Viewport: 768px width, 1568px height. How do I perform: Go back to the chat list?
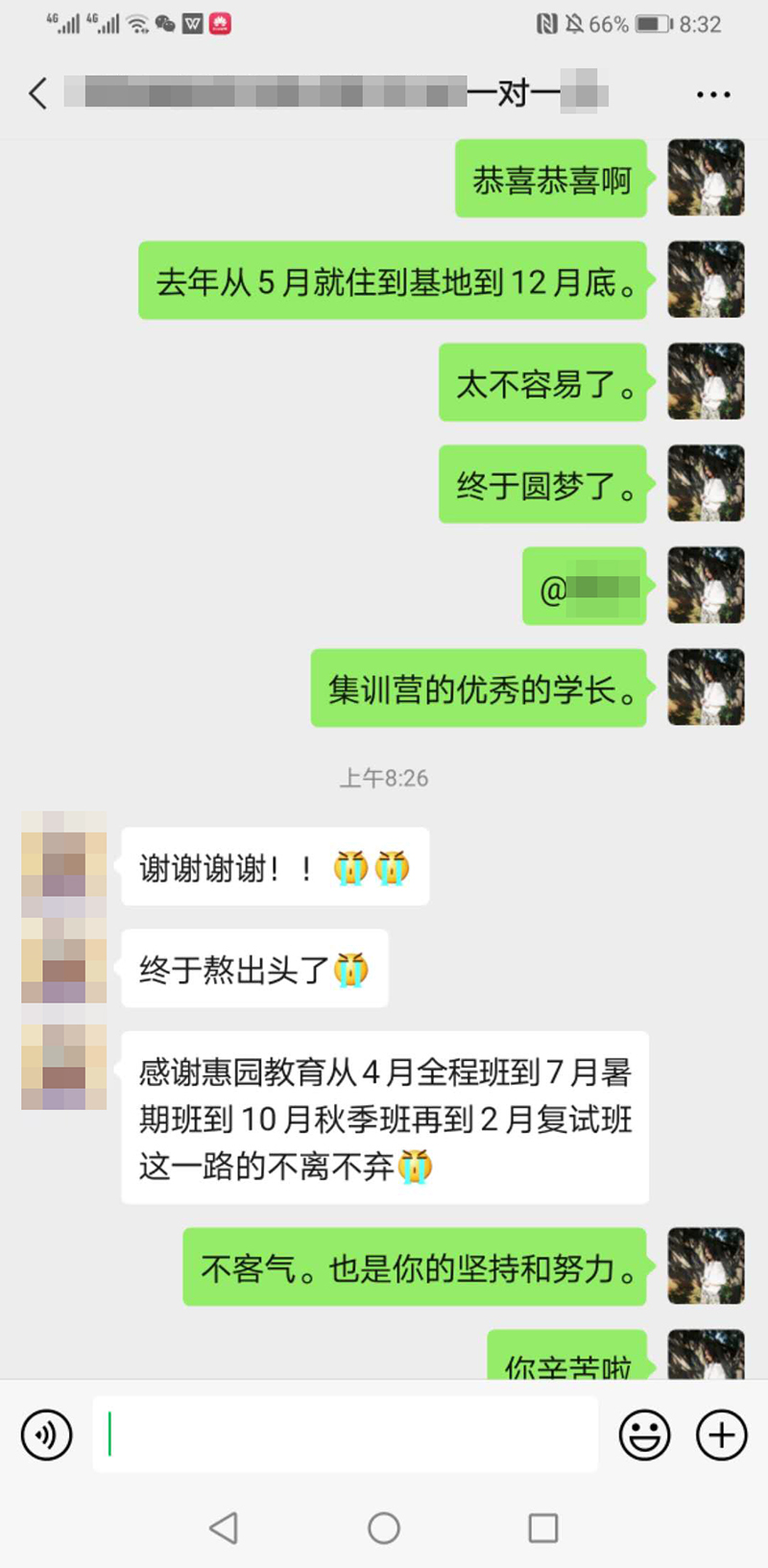click(x=38, y=94)
